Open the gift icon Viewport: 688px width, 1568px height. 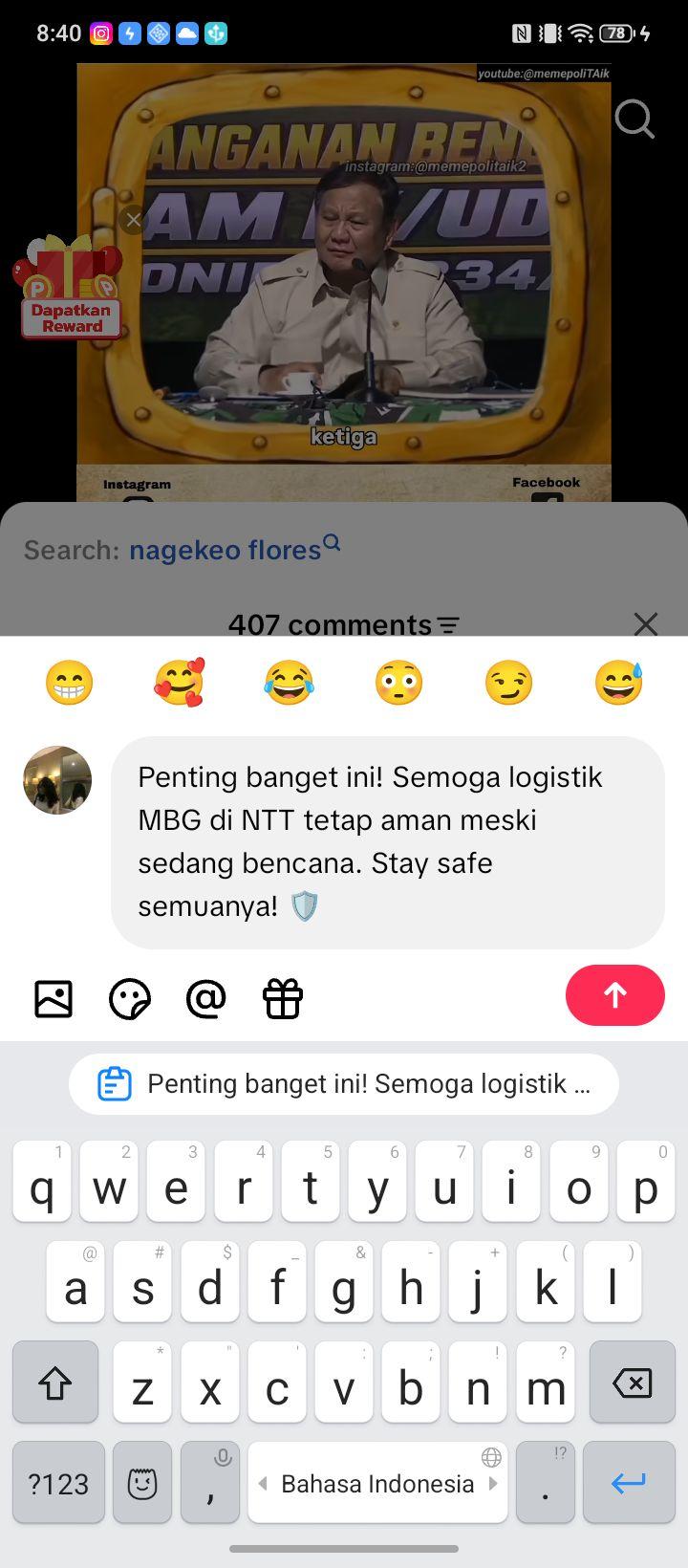(283, 999)
